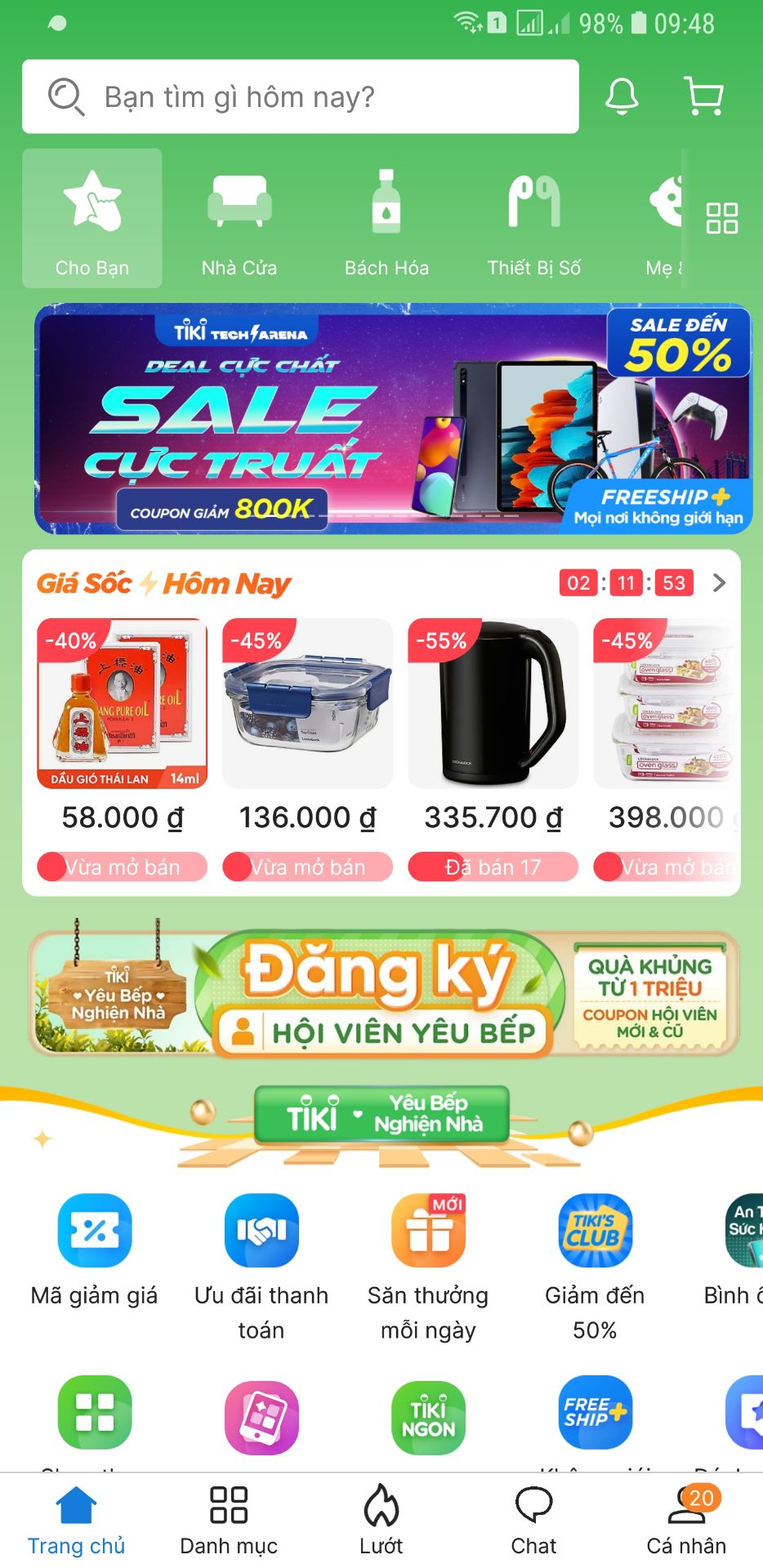Open the shopping cart
This screenshot has height=1568, width=763.
(x=704, y=96)
